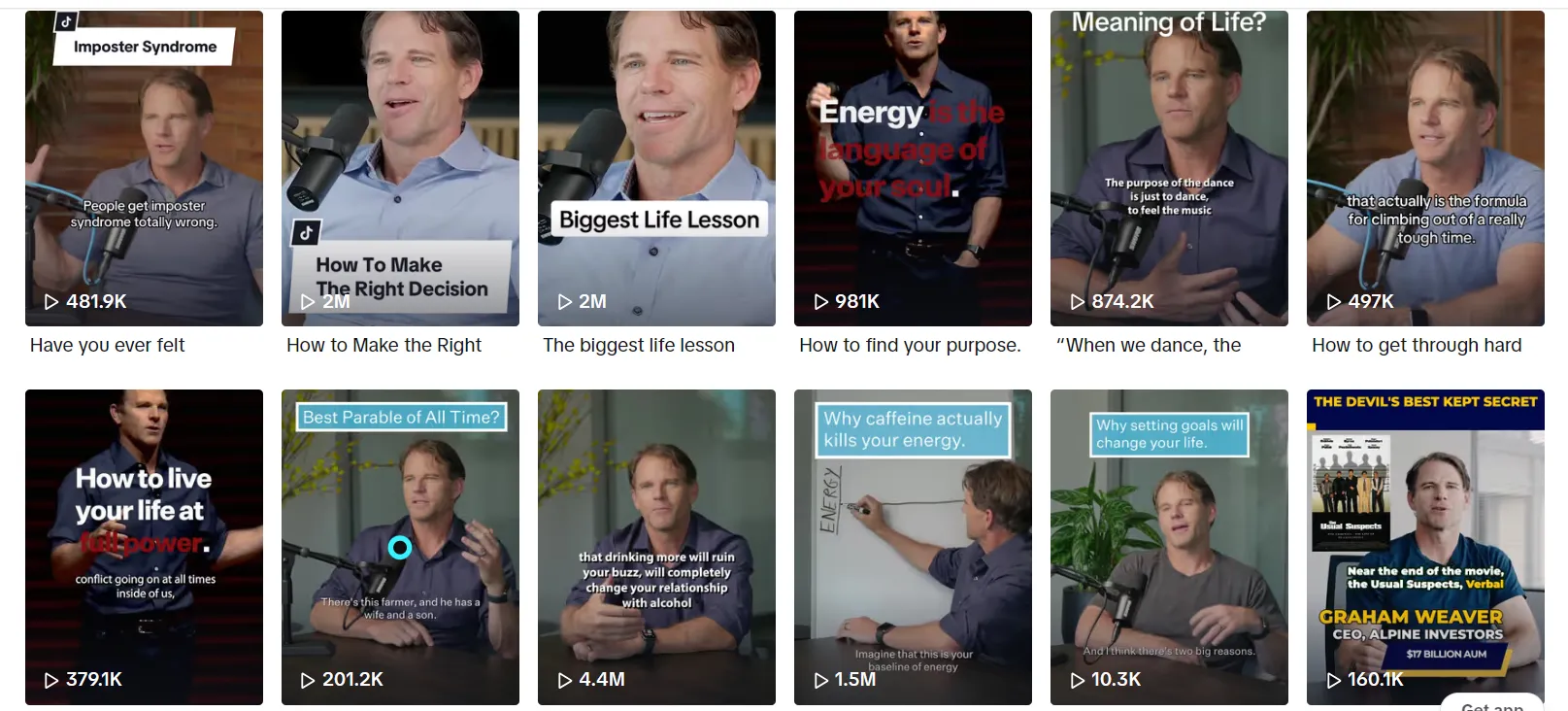Viewport: 1568px width, 711px height.
Task: Play the How To Make The Right Decision video
Action: tap(400, 168)
